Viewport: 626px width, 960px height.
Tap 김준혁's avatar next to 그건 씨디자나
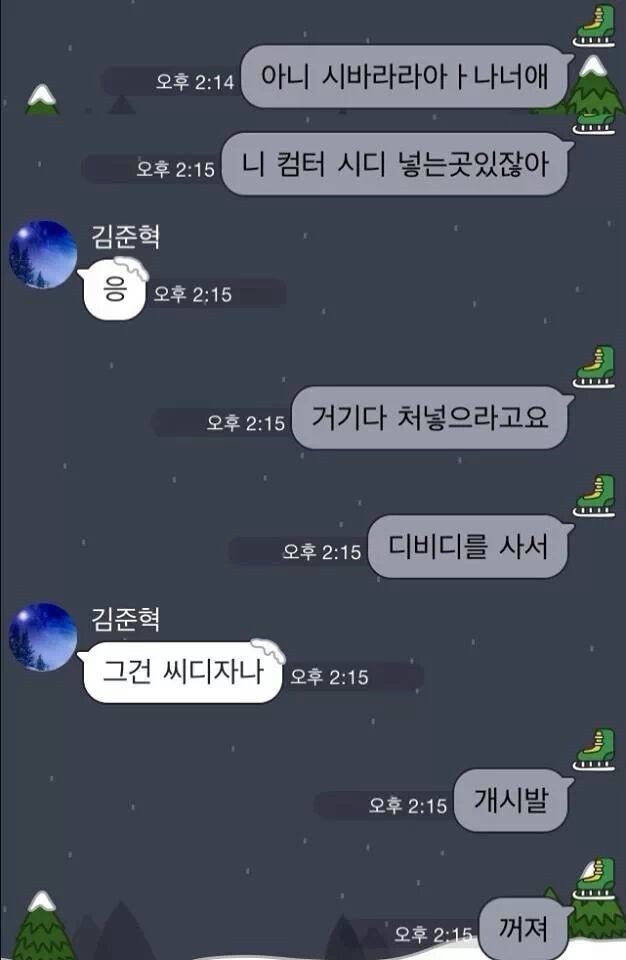[x=43, y=637]
